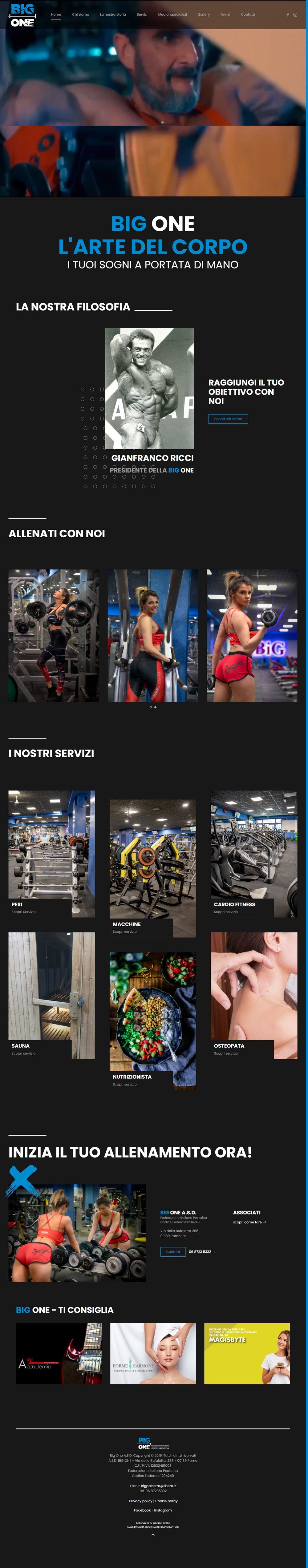
Task: Tap the back-to-top arrow in footer
Action: (153, 1536)
